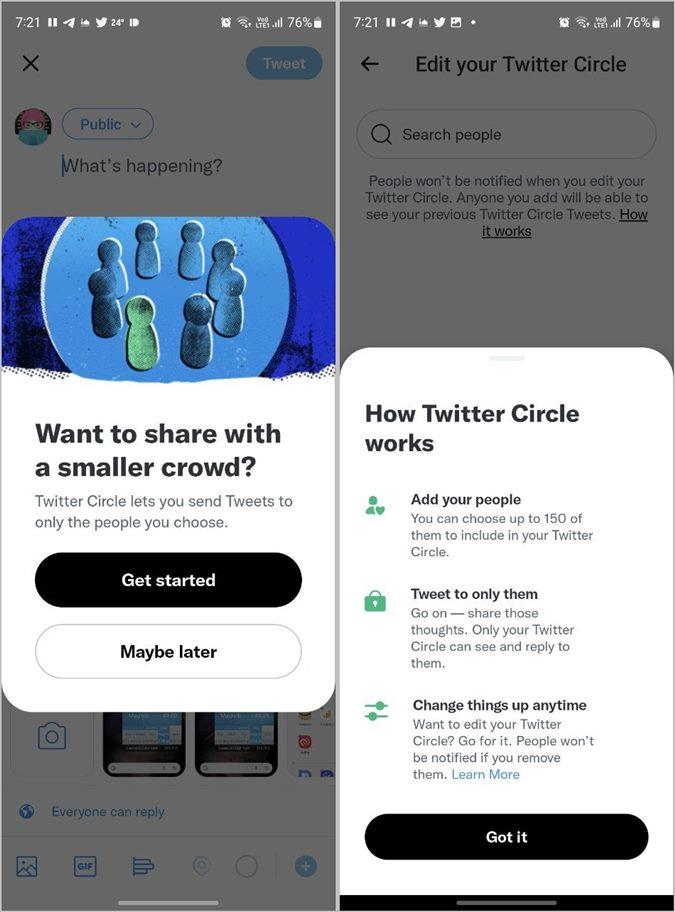675x912 pixels.
Task: Tap Get started for Twitter Circle
Action: click(x=168, y=580)
